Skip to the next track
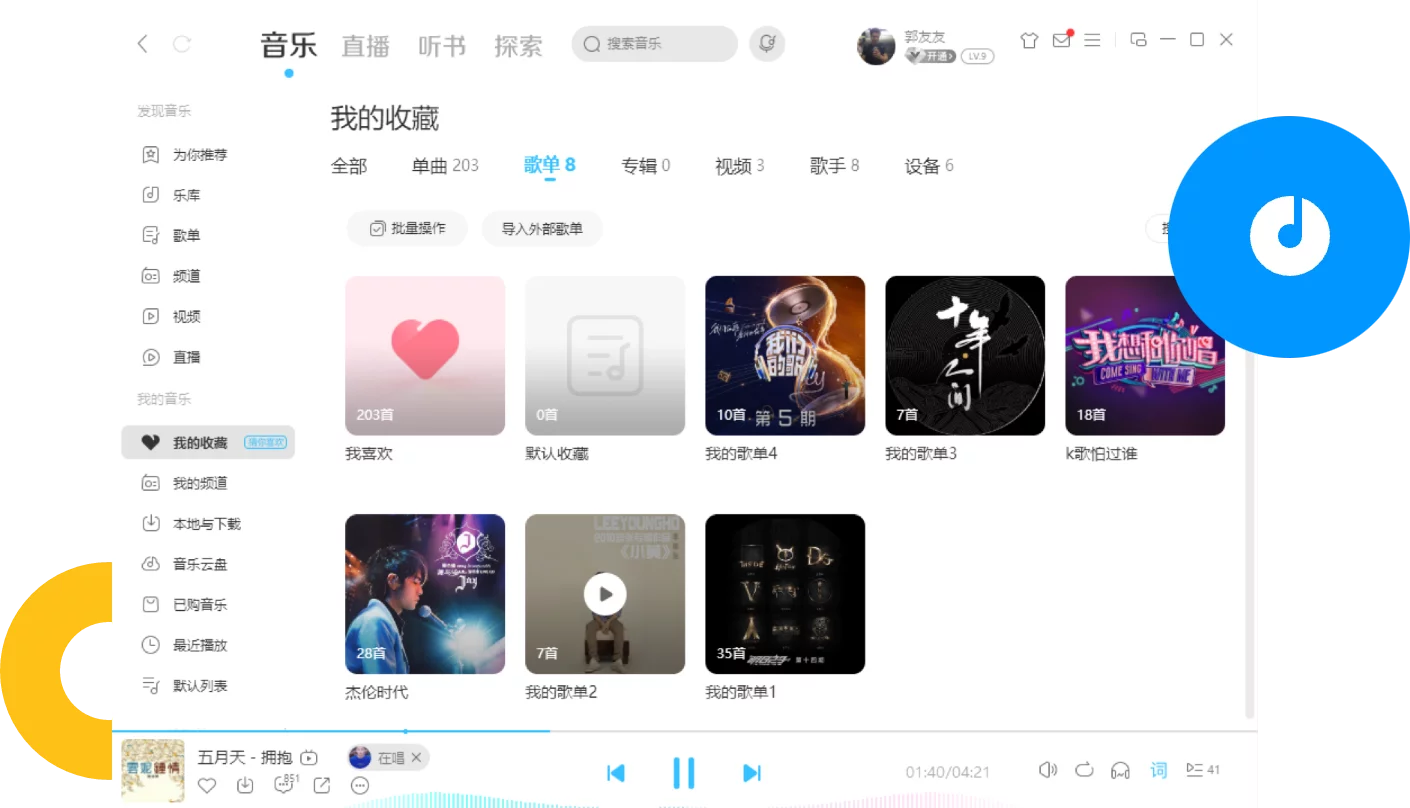 [x=752, y=772]
